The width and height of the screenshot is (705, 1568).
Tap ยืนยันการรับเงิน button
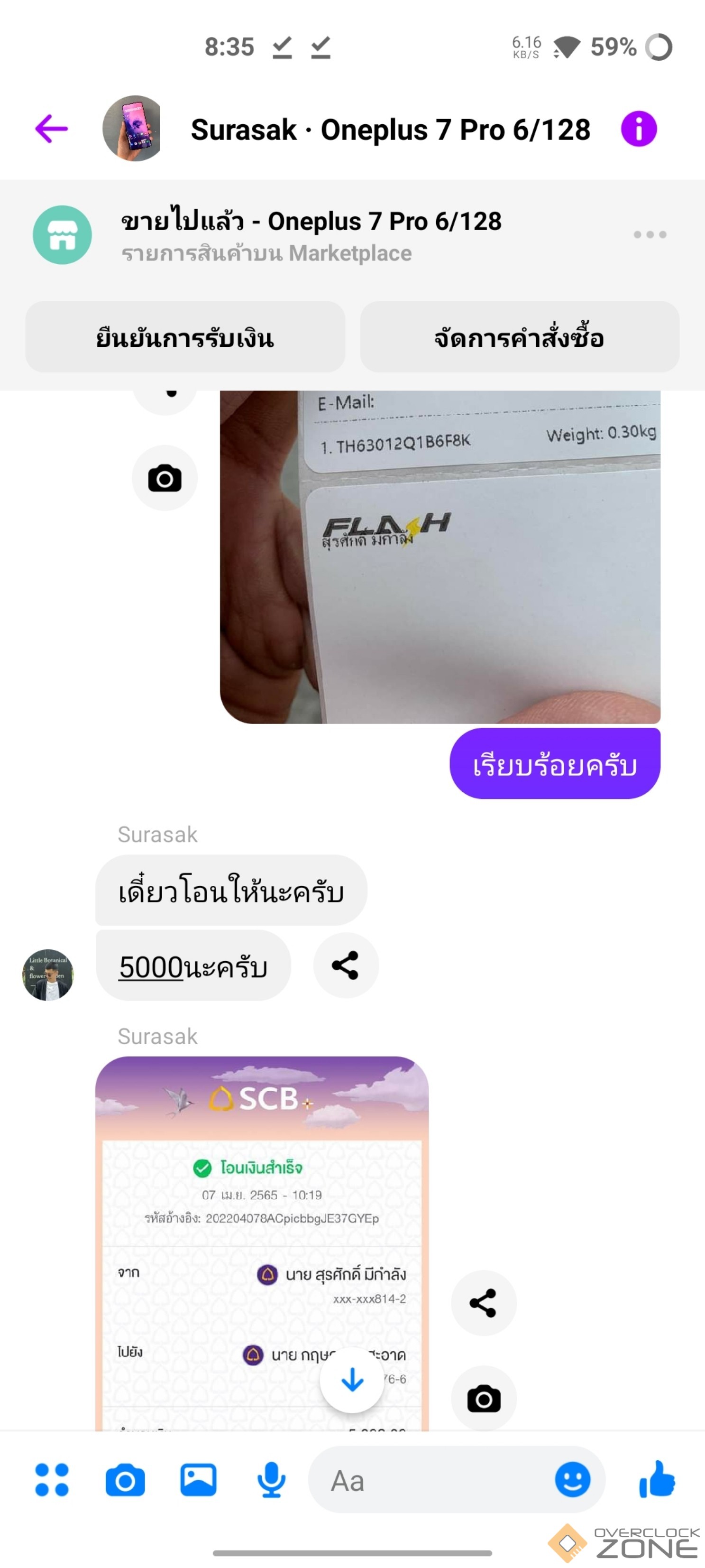(185, 336)
